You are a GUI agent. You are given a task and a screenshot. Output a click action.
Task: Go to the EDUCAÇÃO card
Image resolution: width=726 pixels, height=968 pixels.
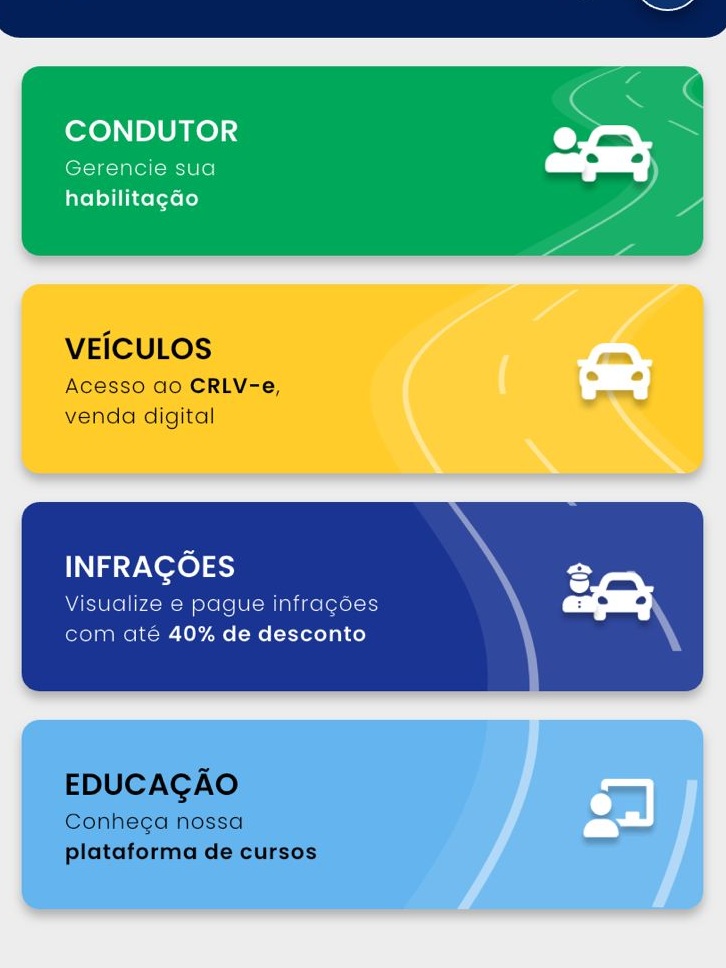pyautogui.click(x=362, y=814)
